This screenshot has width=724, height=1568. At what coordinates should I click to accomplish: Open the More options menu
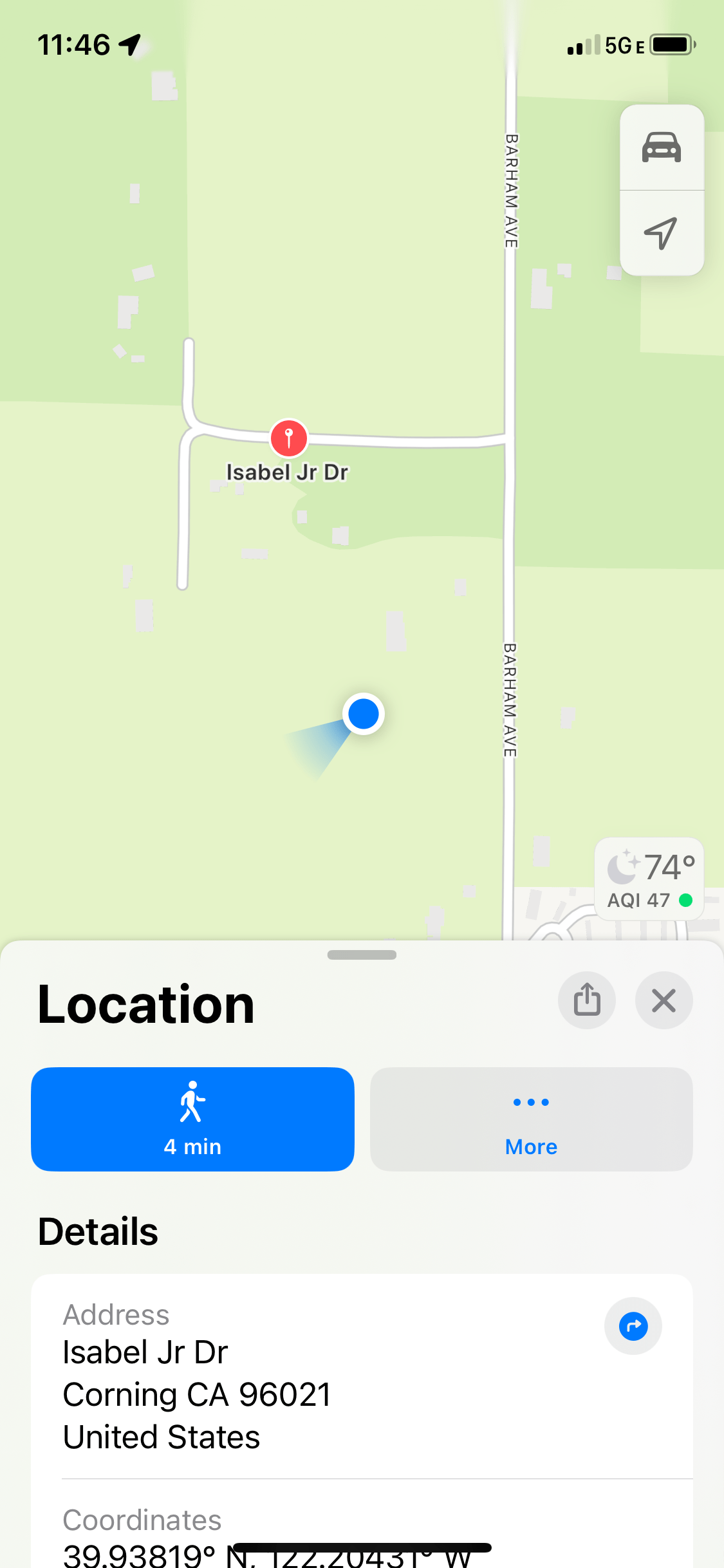point(531,1119)
